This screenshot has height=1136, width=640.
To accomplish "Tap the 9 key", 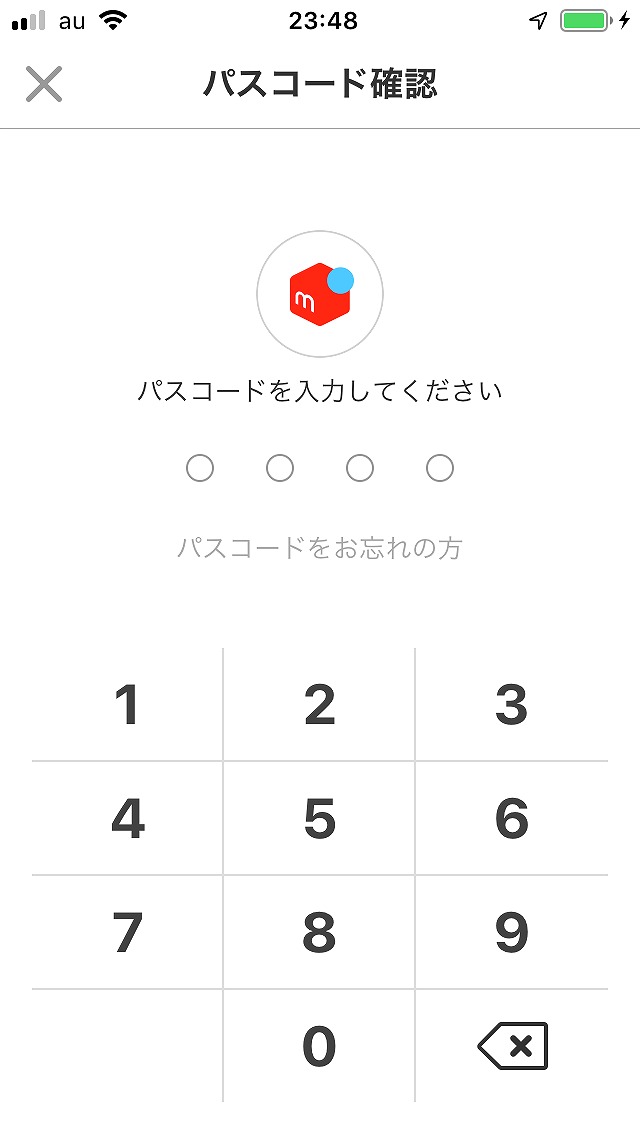I will [x=512, y=932].
